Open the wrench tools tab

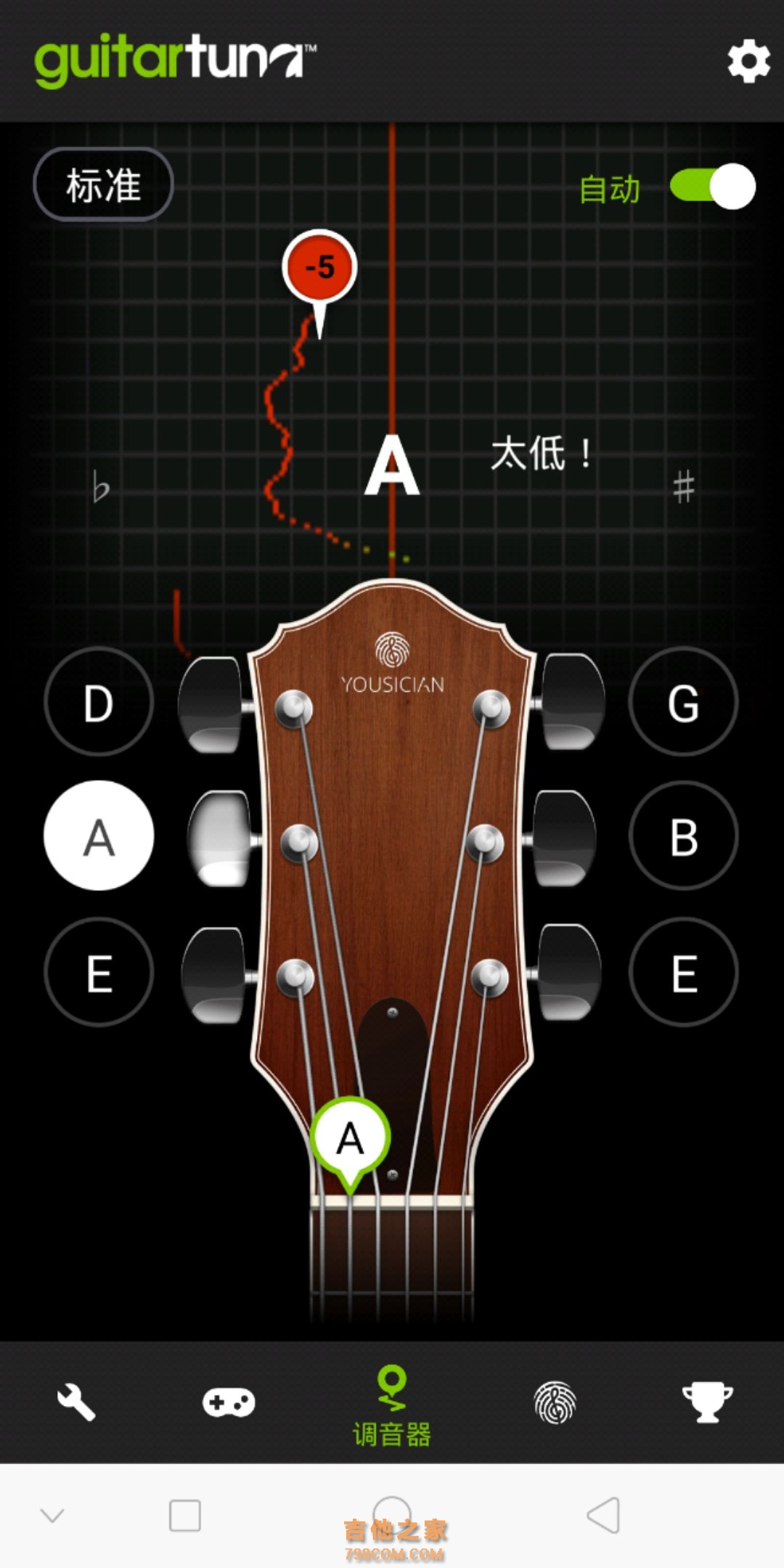click(76, 1402)
